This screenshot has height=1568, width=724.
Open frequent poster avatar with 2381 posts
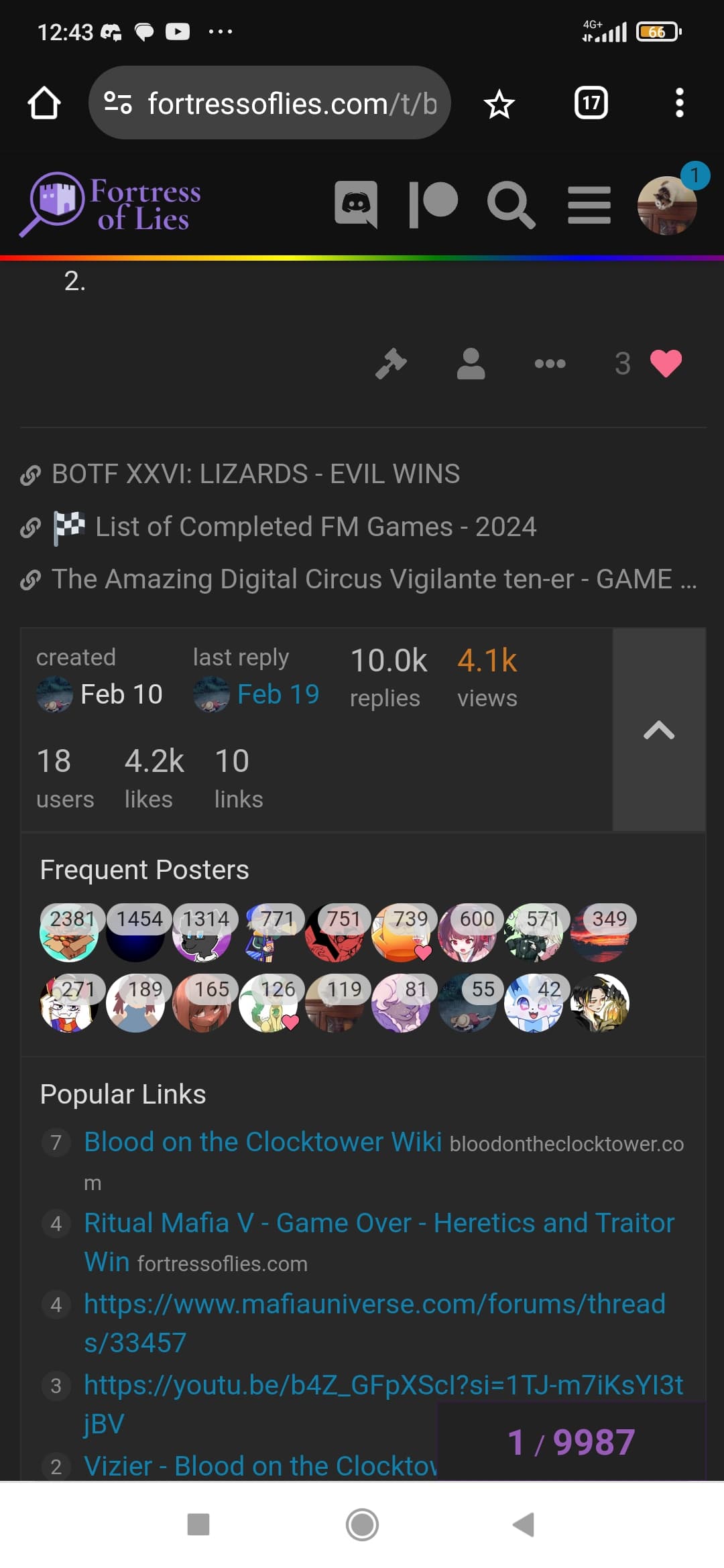coord(69,933)
